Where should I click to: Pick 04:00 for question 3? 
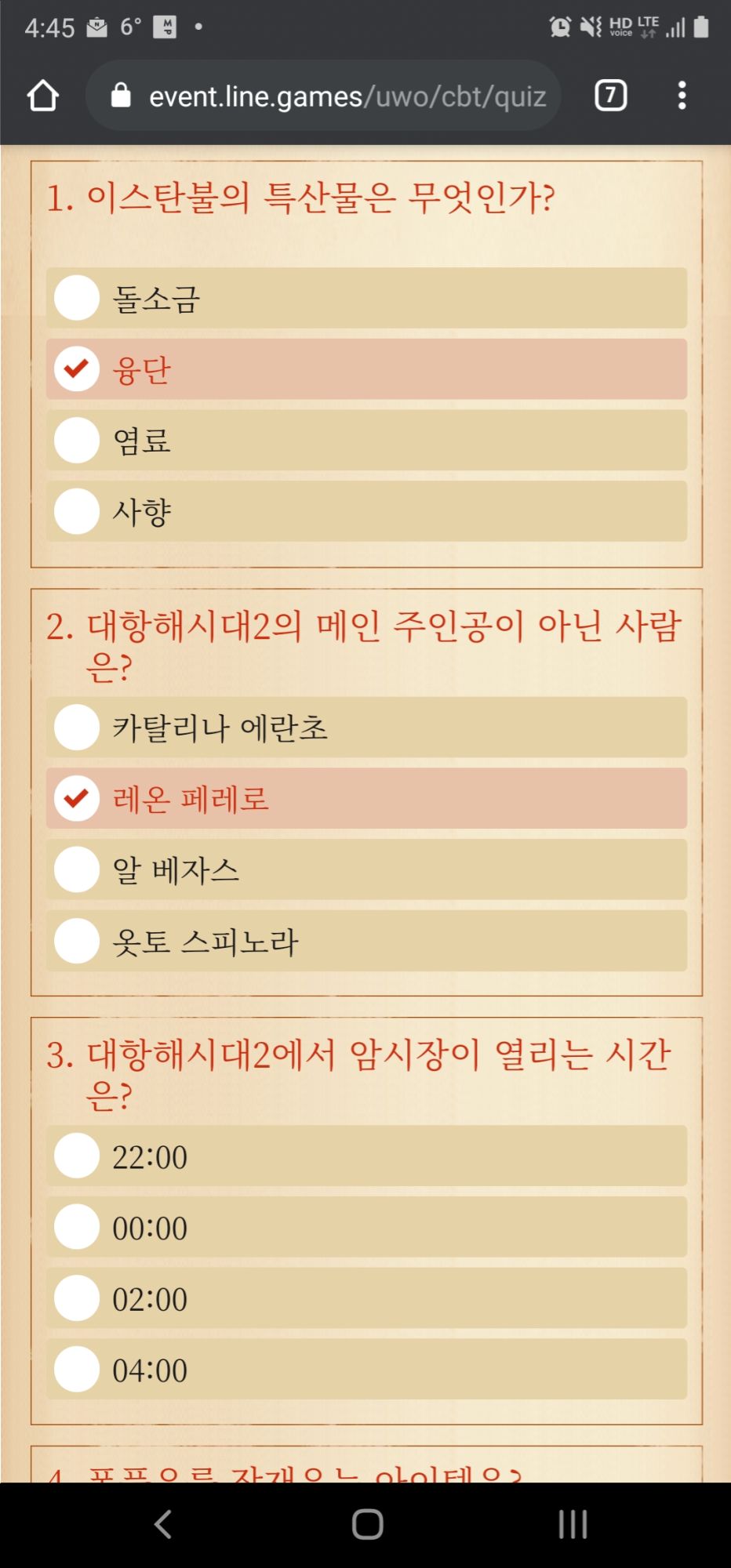tap(366, 1370)
